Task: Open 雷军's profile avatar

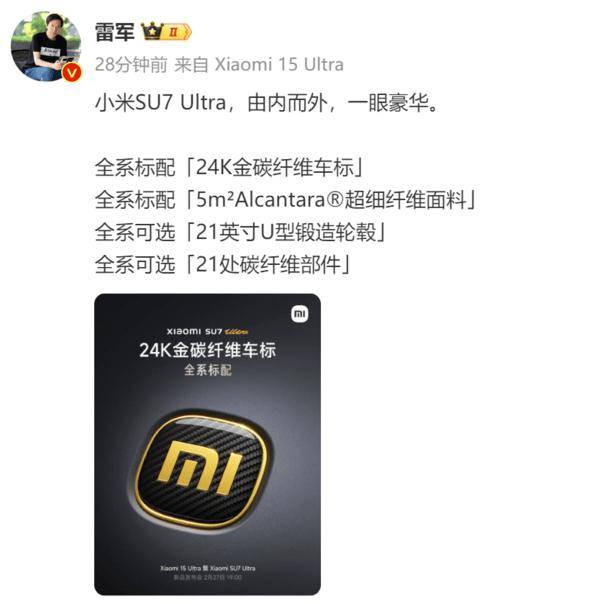Action: [45, 47]
